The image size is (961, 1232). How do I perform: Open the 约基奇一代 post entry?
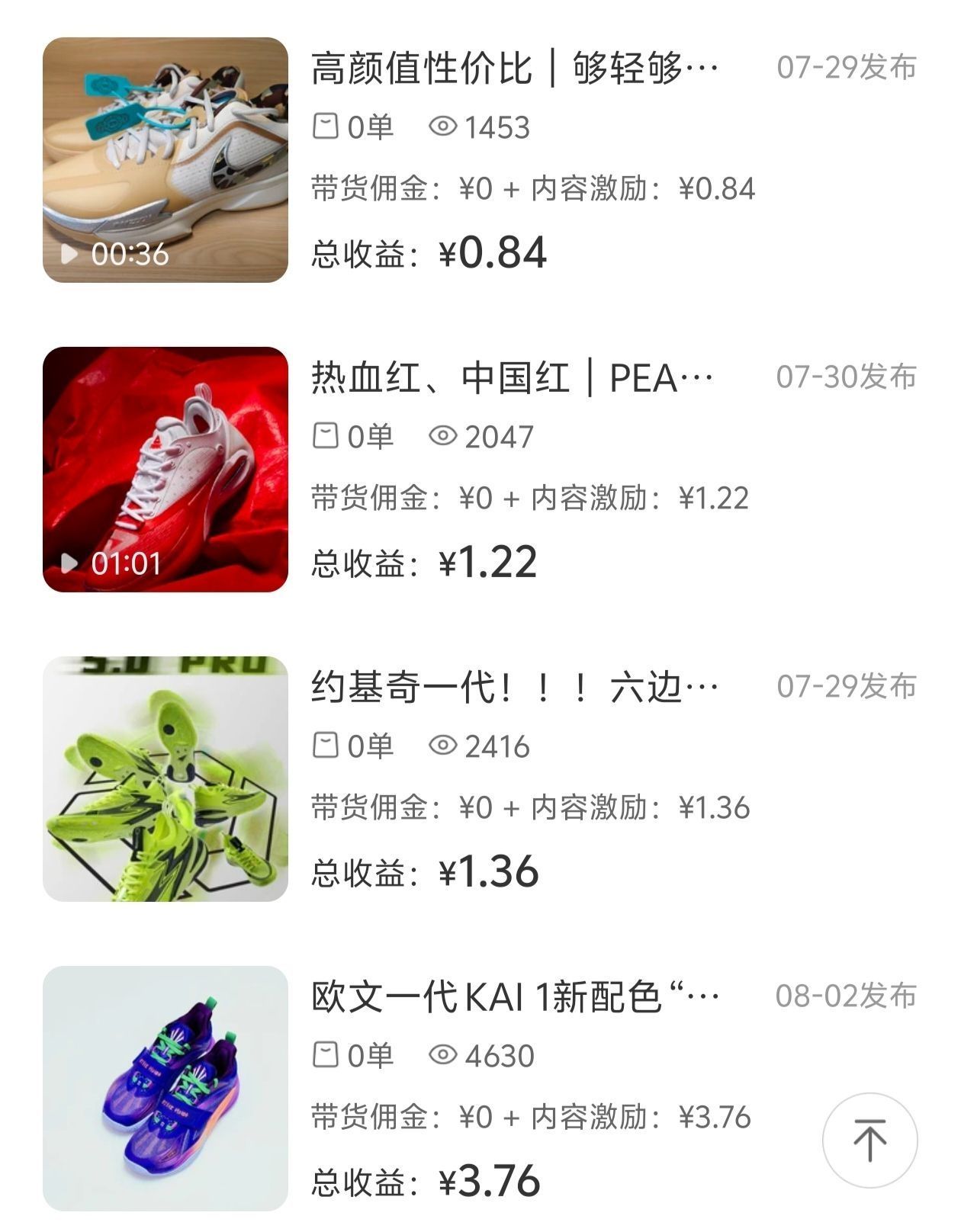click(515, 688)
